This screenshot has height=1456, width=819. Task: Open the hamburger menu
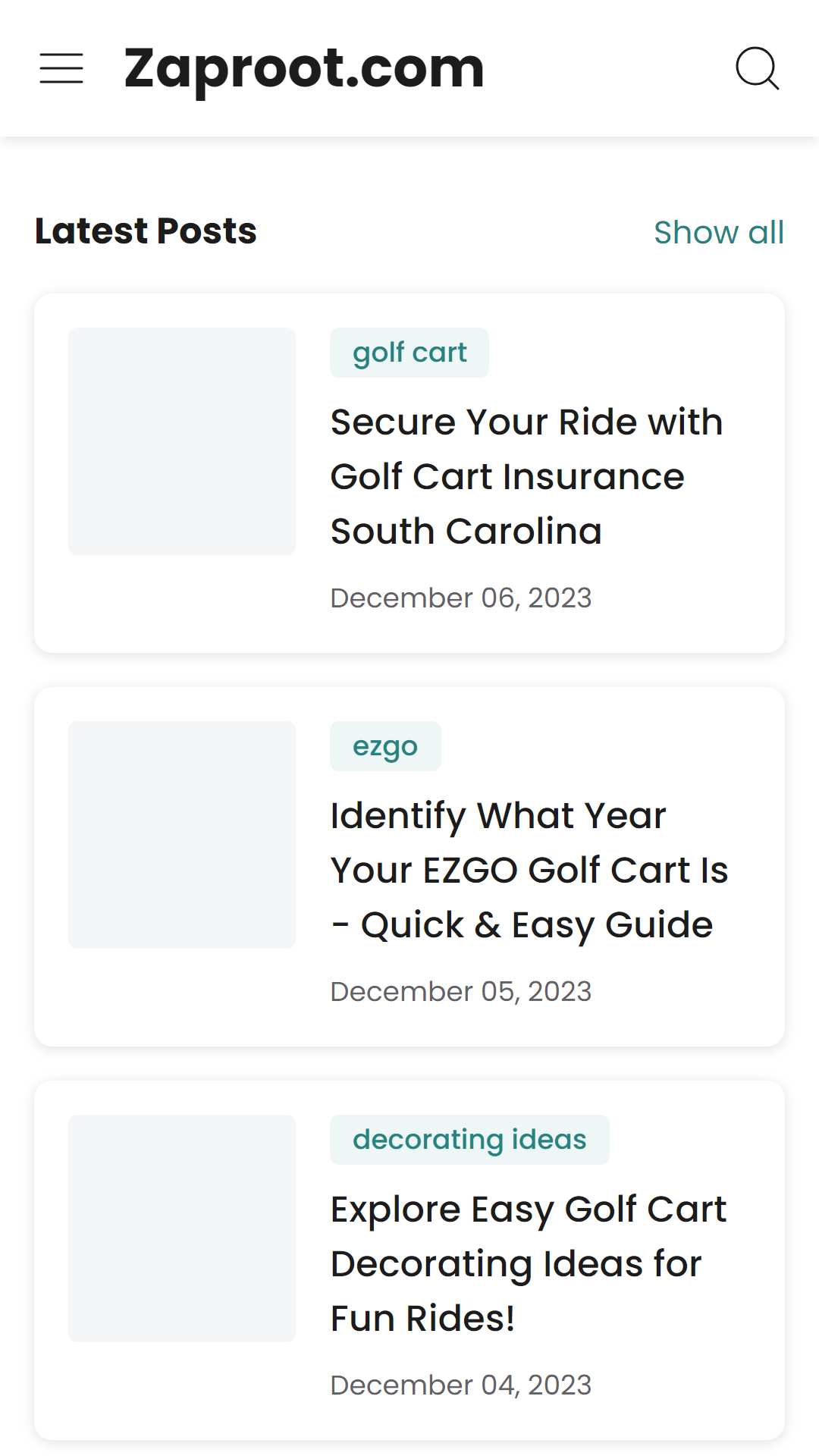61,68
